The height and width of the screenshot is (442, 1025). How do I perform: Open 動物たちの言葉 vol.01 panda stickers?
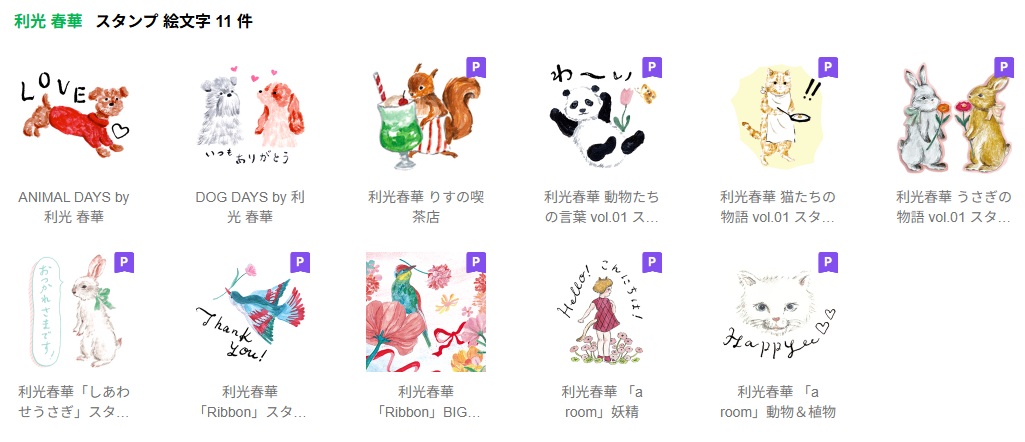click(x=601, y=116)
